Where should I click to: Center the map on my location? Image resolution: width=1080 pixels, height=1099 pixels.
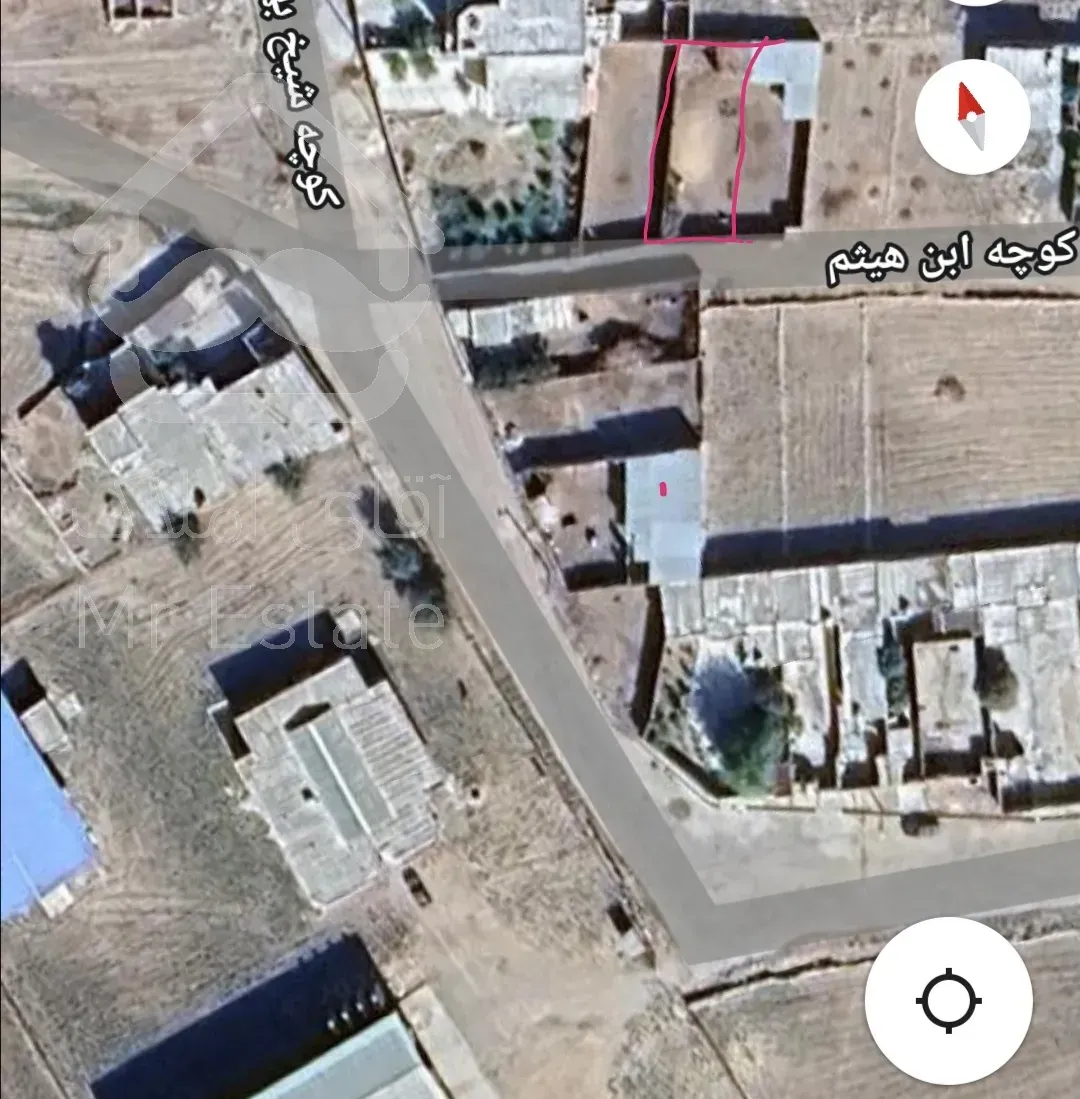coord(948,1000)
